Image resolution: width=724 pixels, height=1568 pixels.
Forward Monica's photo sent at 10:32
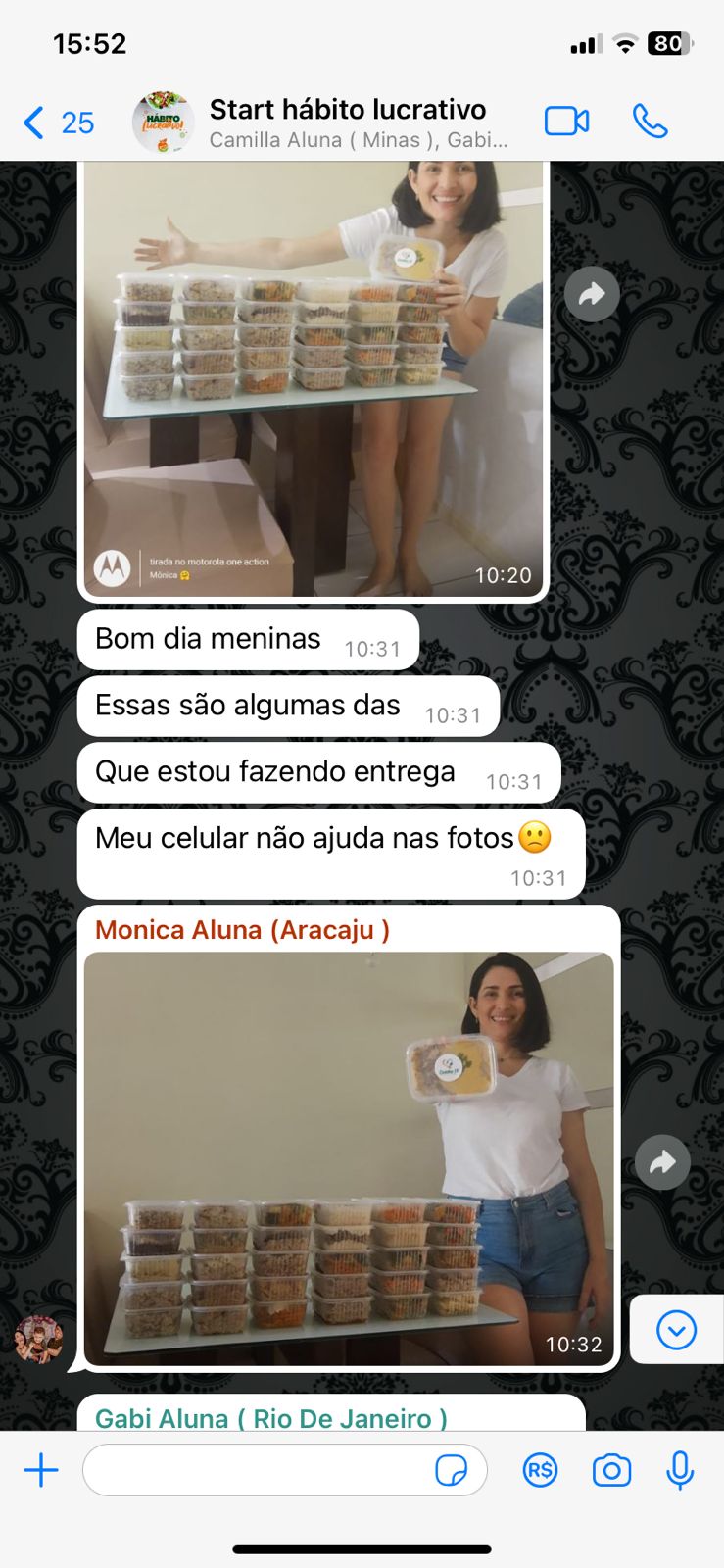point(662,1162)
